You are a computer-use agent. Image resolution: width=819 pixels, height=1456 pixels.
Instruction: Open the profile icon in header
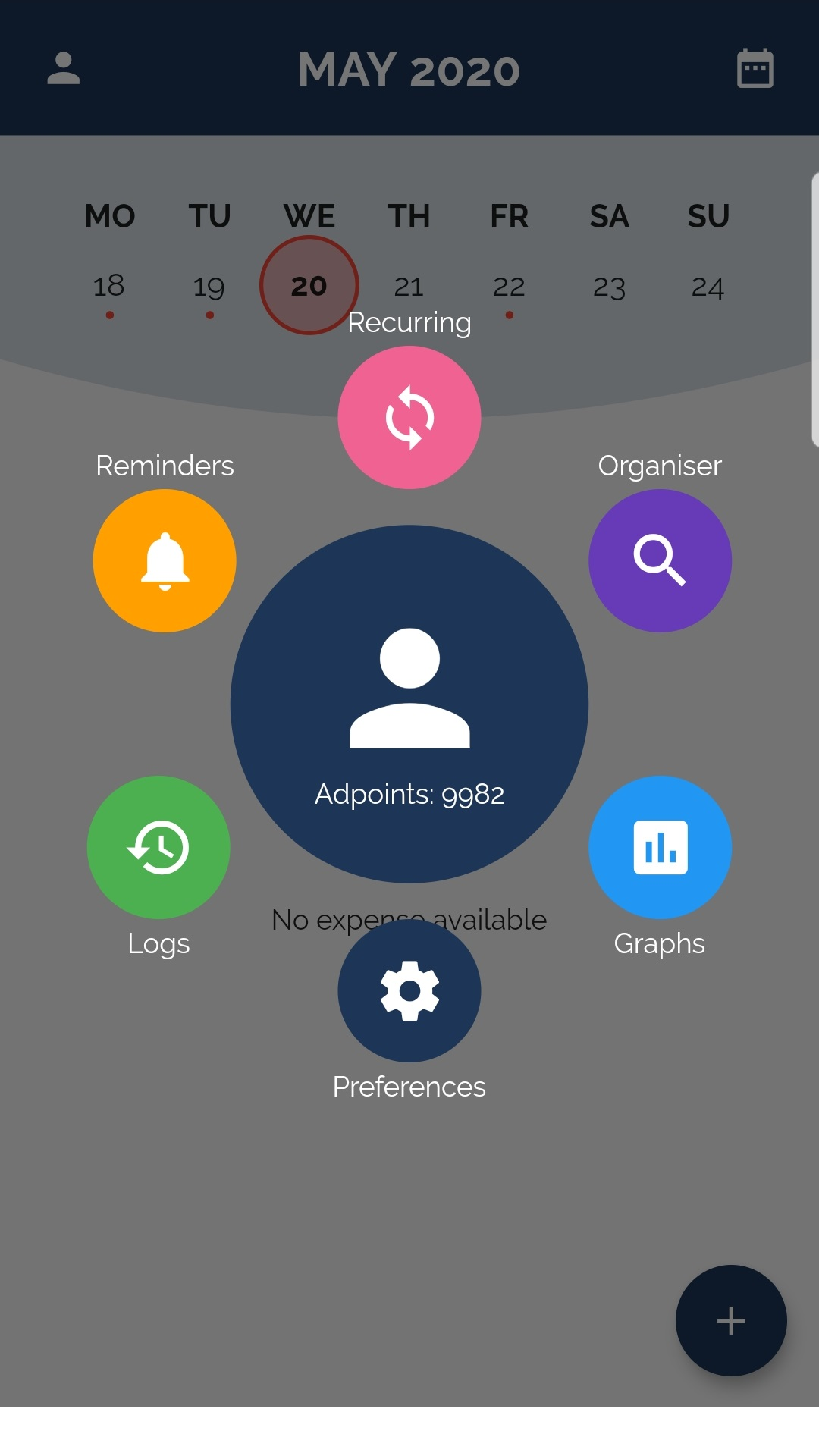[x=64, y=68]
